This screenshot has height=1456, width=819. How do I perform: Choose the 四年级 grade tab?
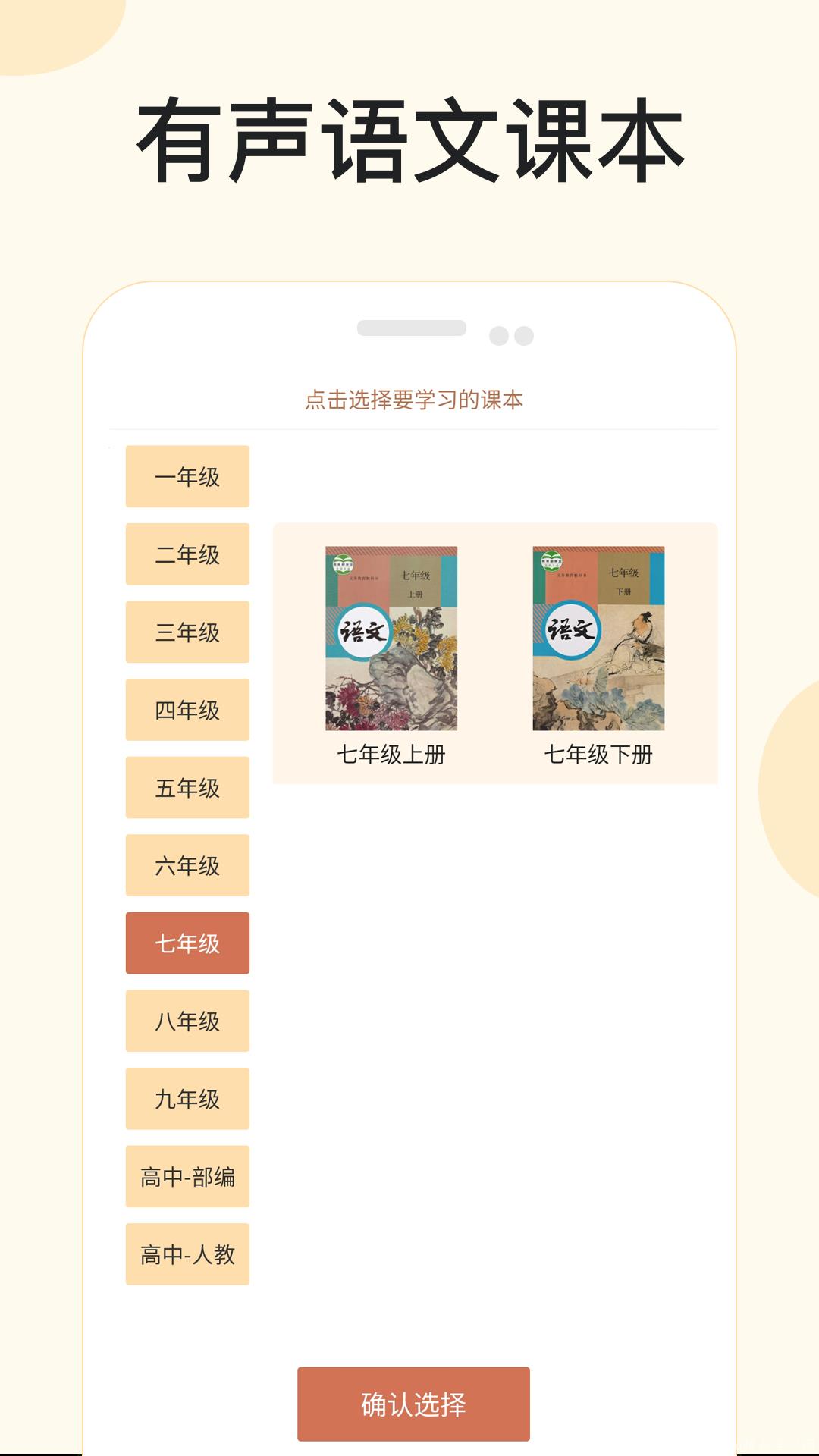coord(187,709)
